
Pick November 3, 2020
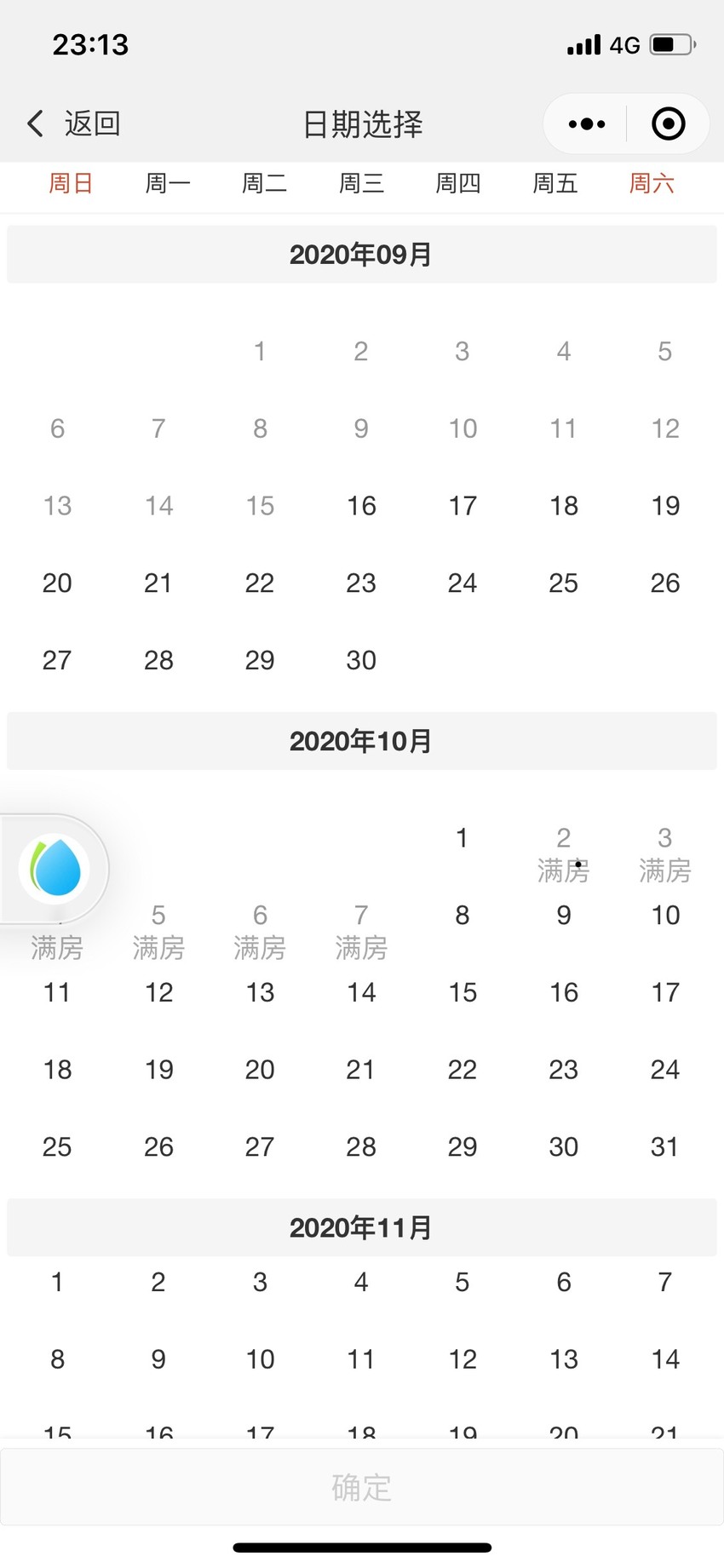coord(260,1282)
